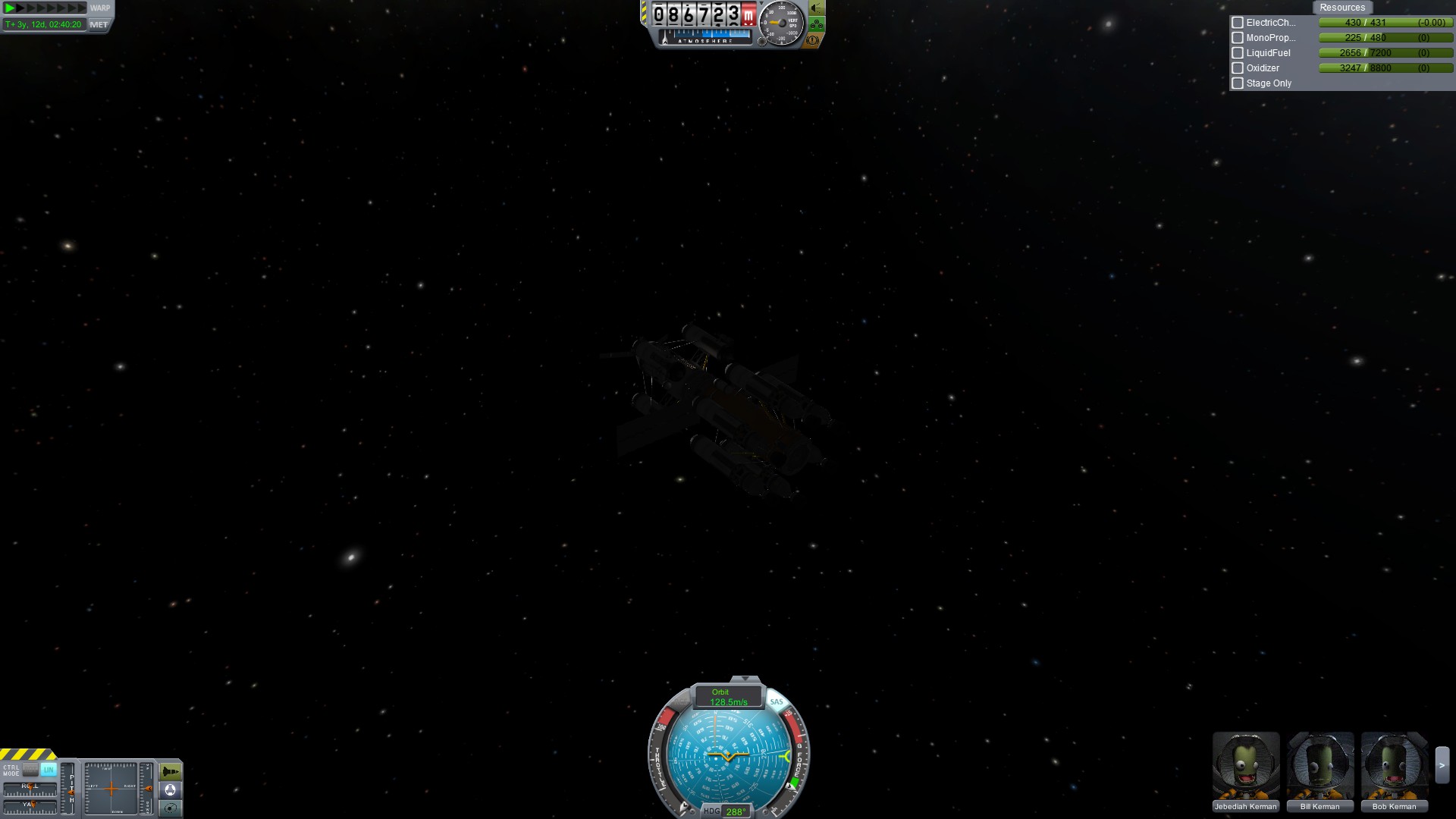The width and height of the screenshot is (1456, 819).
Task: Toggle the ElectricCharge resource checkbox
Action: point(1238,23)
